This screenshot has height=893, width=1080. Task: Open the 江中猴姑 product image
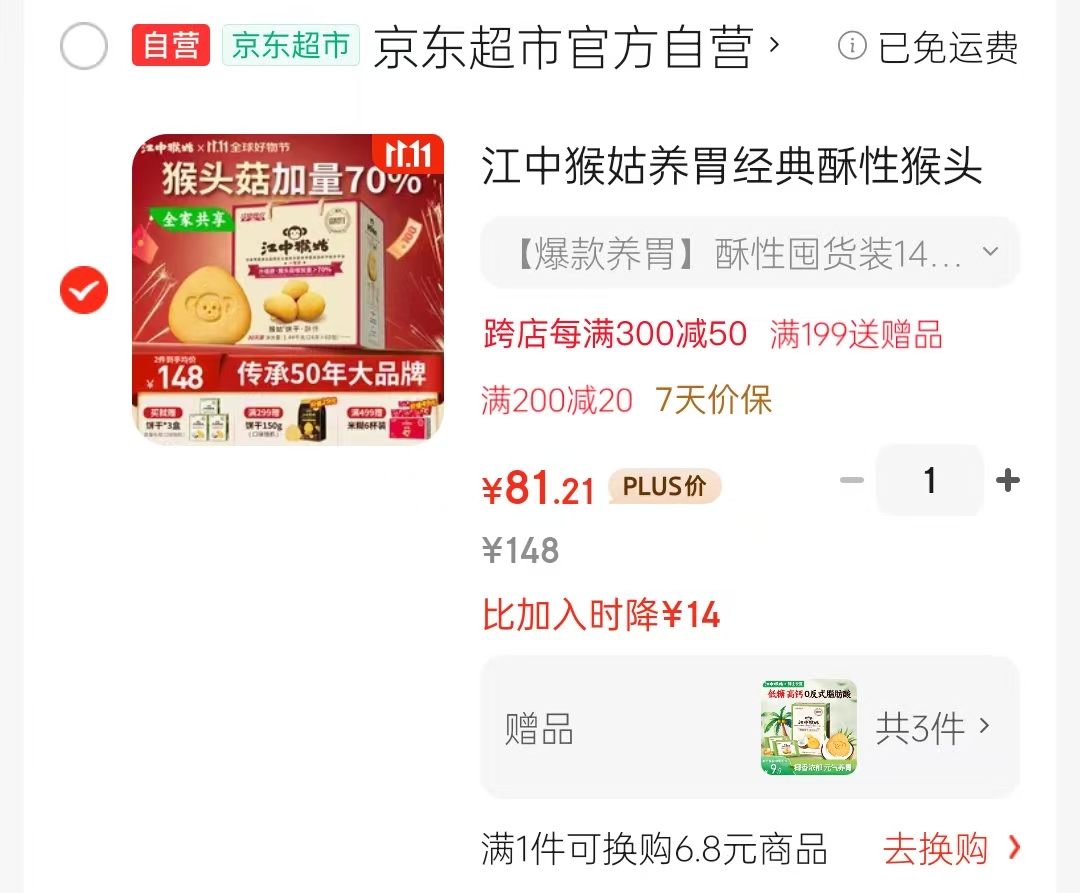coord(288,289)
